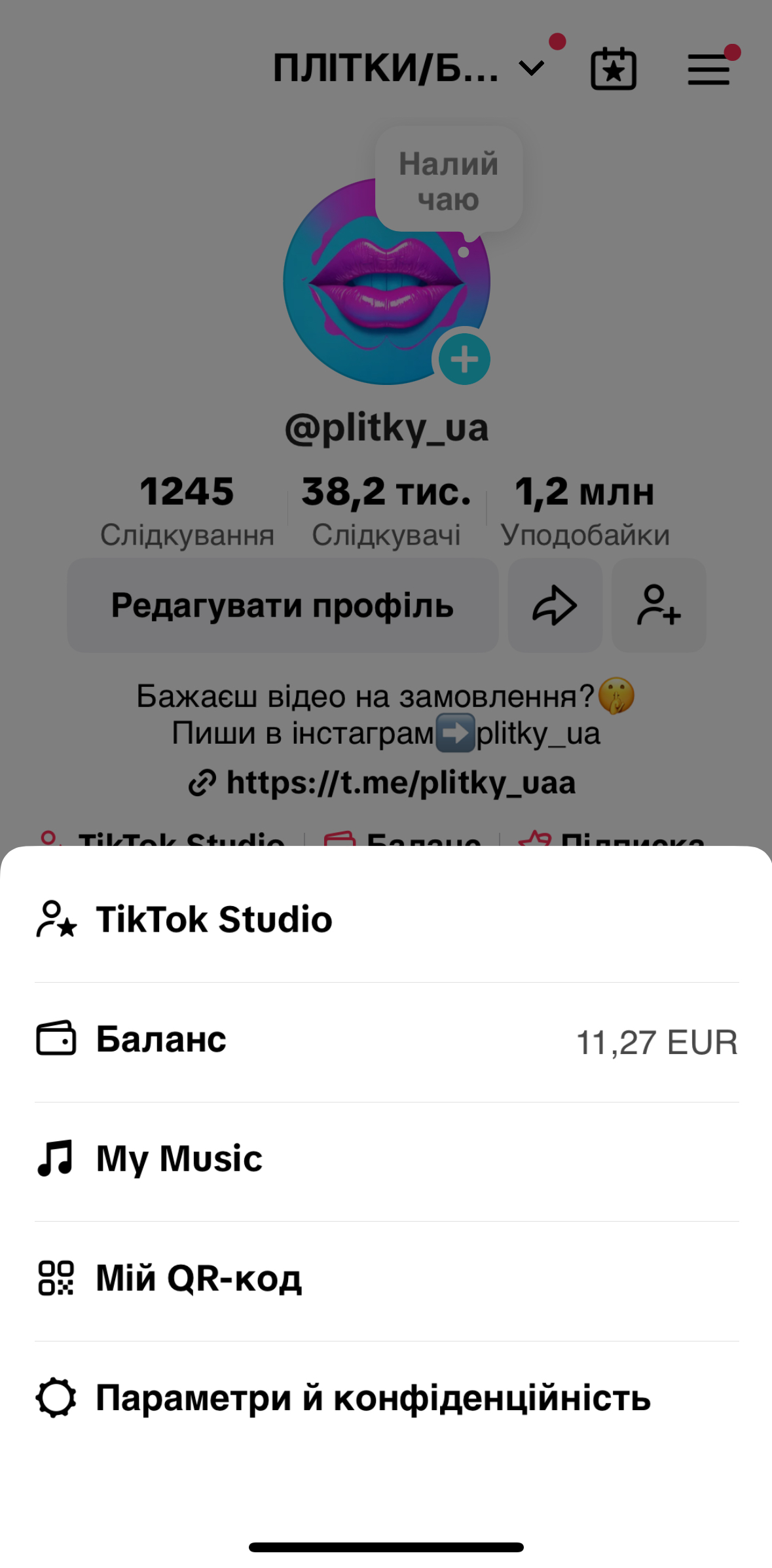Open the hamburger menu with notification dot

coord(708,69)
